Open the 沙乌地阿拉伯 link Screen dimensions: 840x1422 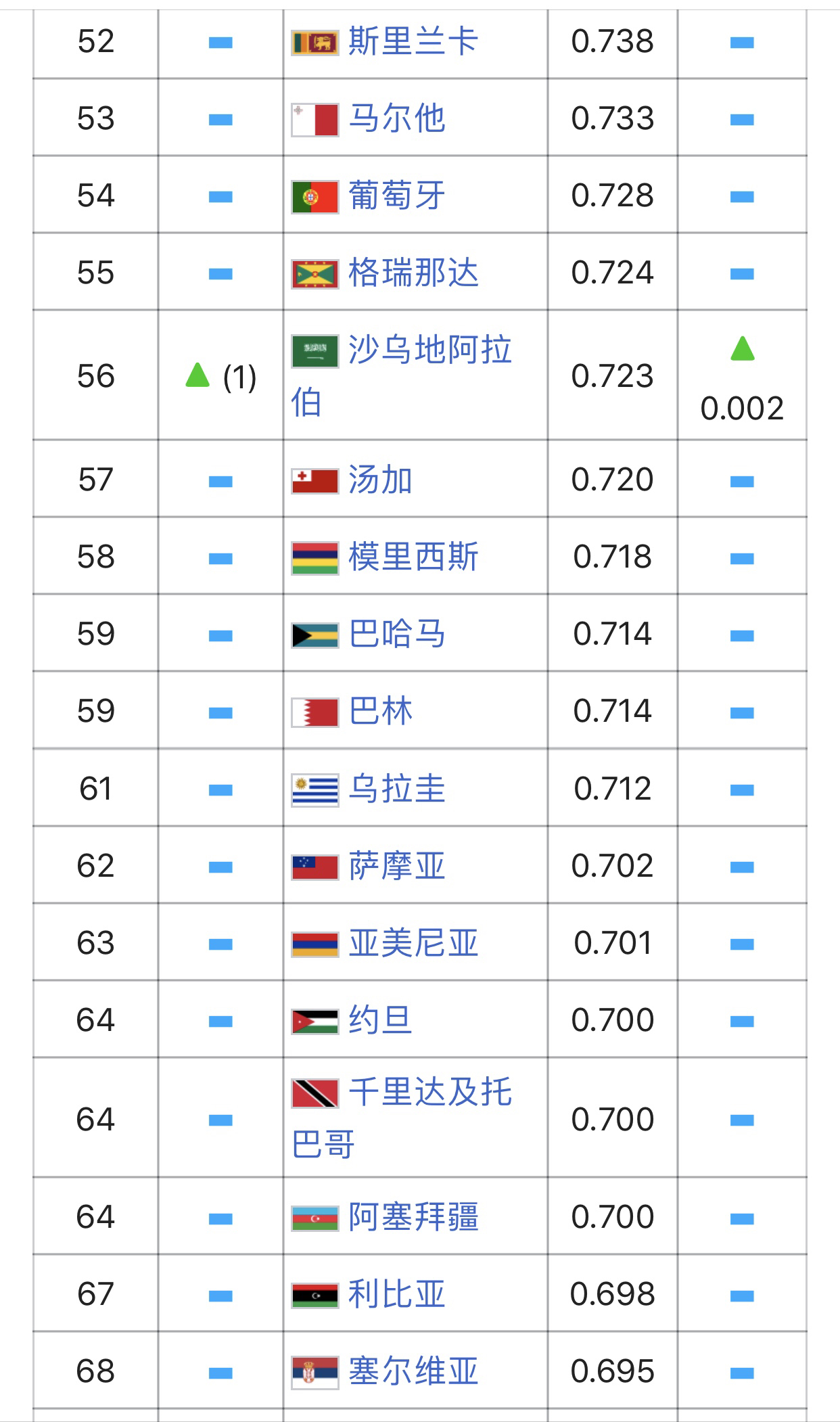click(429, 350)
